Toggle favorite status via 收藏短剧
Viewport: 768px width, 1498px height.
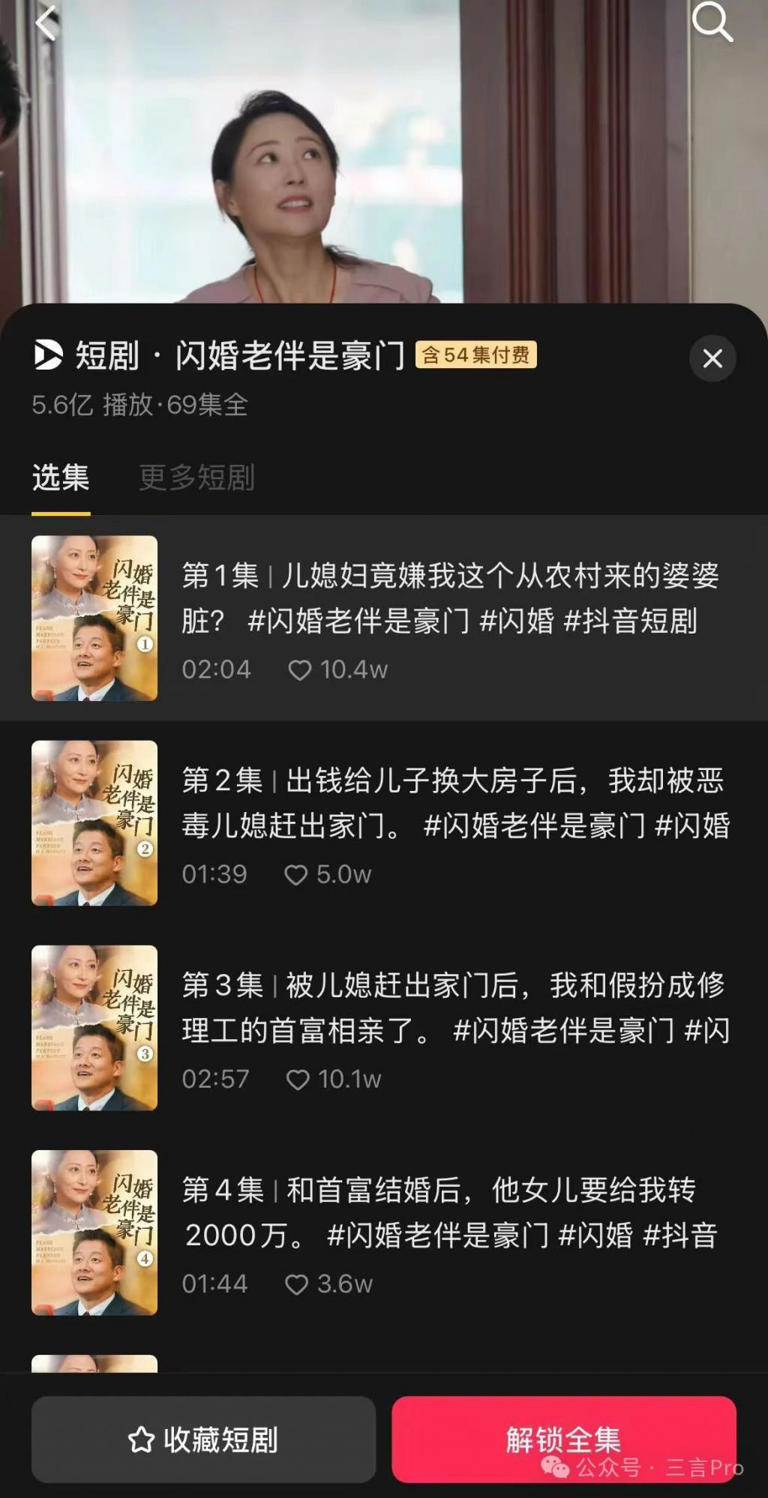(204, 1440)
